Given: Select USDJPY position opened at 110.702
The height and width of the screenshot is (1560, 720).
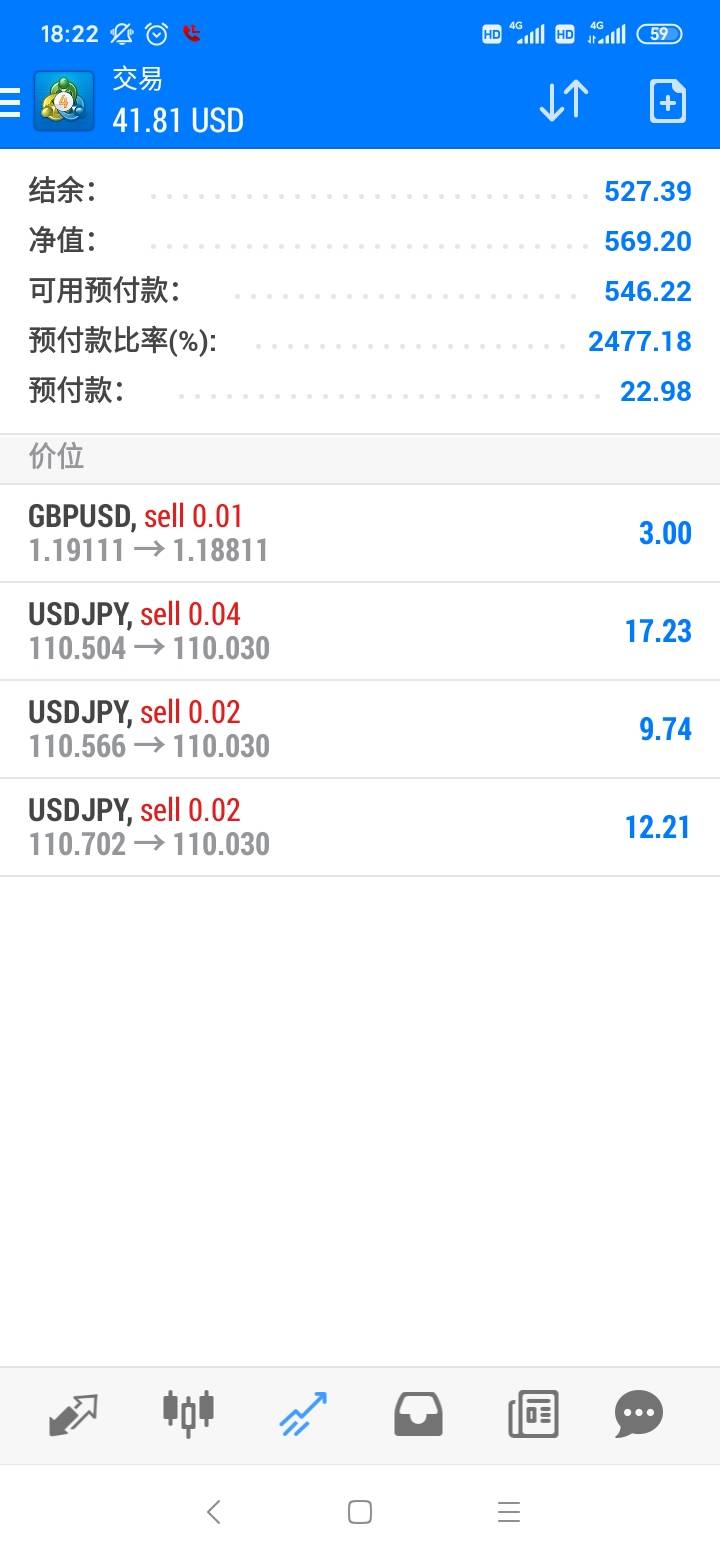Looking at the screenshot, I should tap(360, 827).
